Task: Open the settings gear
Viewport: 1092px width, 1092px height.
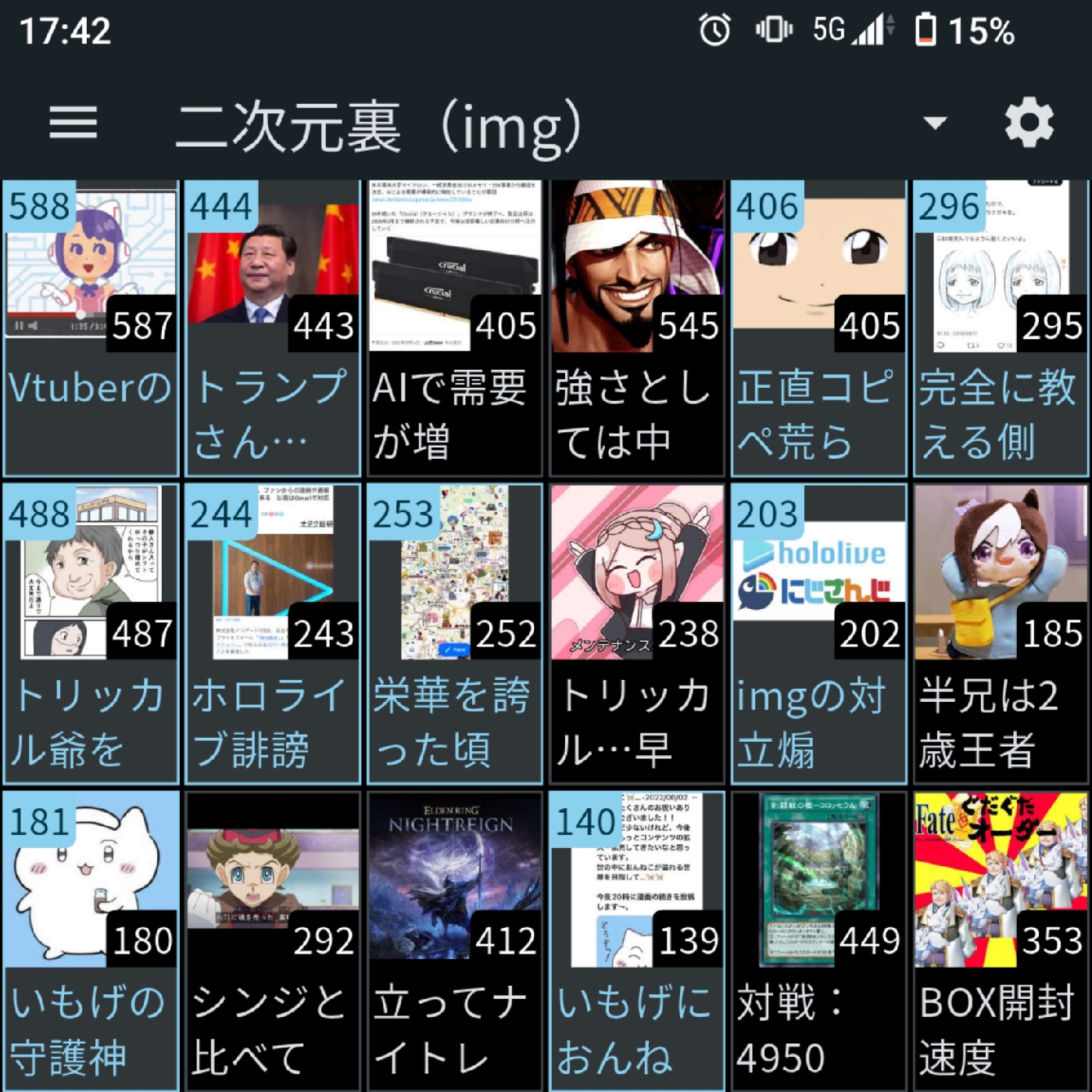Action: click(1029, 123)
